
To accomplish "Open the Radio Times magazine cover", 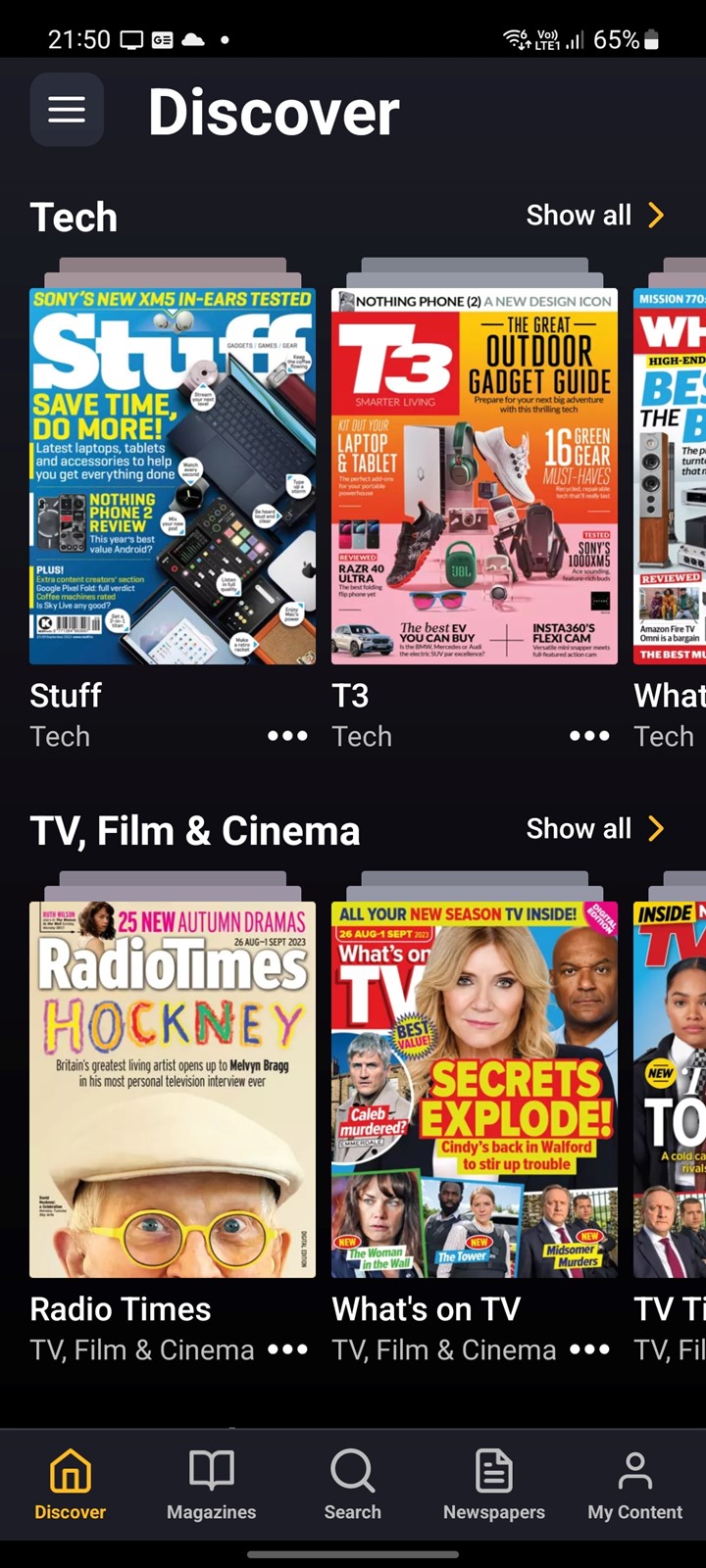I will (x=173, y=1090).
